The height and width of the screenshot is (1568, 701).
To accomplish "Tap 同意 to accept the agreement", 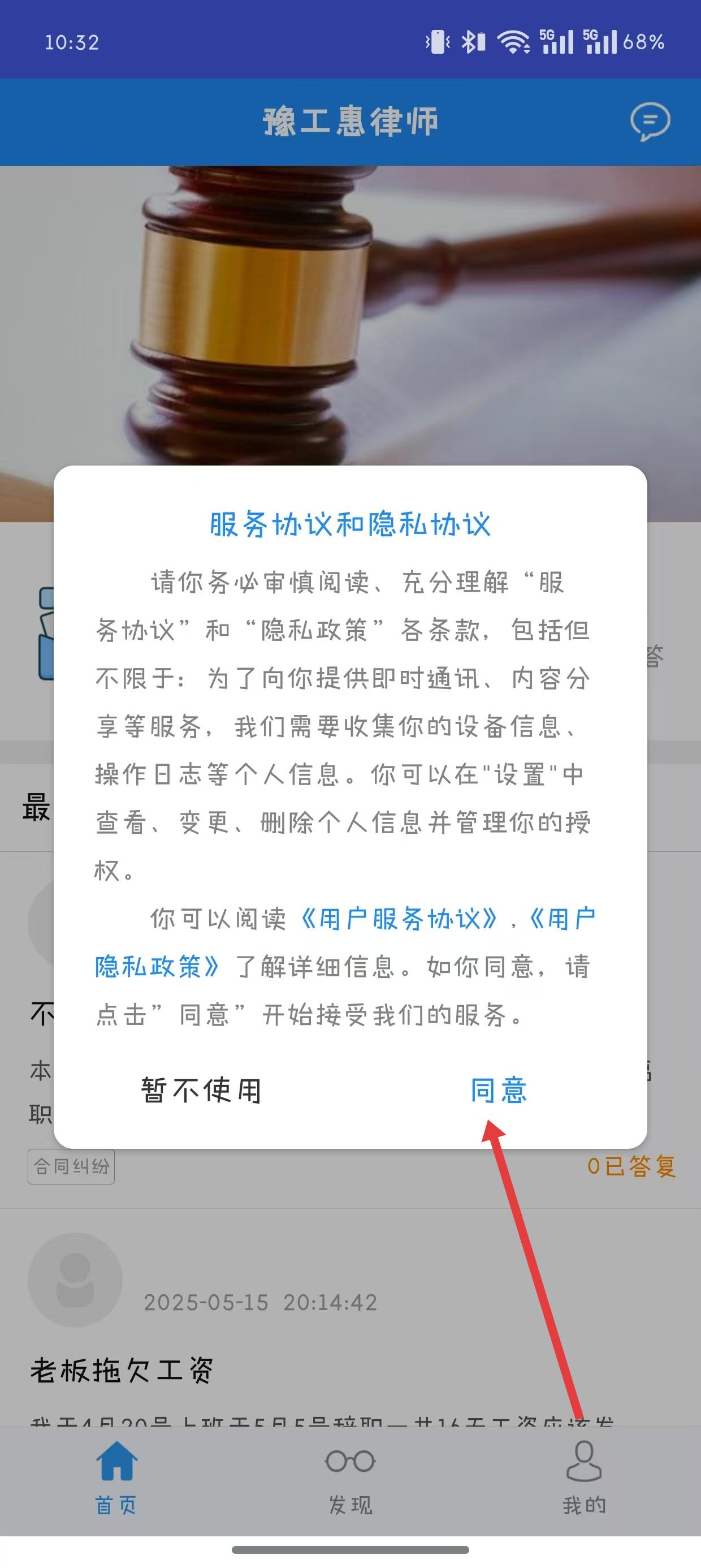I will (499, 1090).
